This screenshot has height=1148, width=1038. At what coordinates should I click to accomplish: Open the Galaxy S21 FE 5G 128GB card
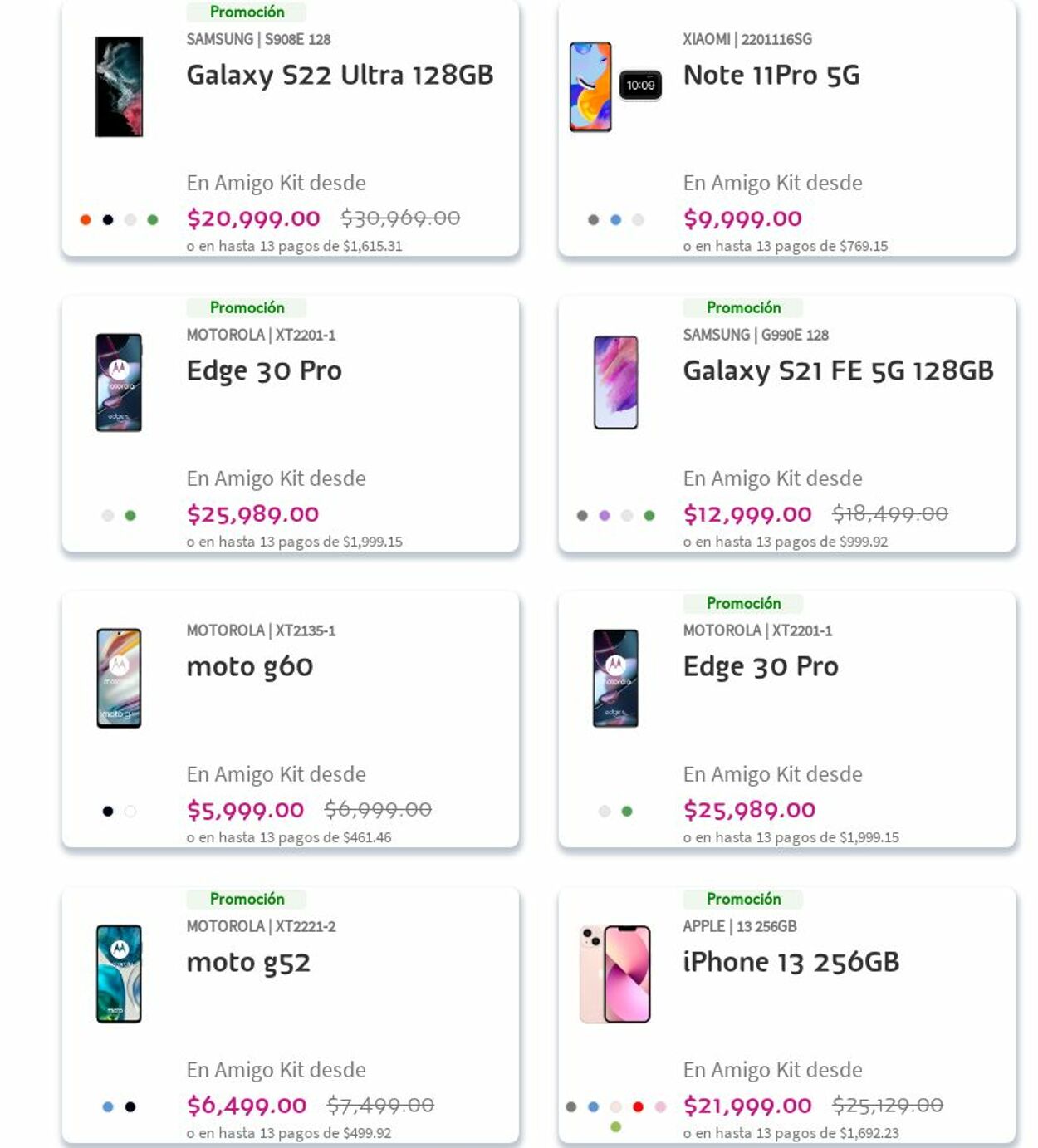pos(837,370)
